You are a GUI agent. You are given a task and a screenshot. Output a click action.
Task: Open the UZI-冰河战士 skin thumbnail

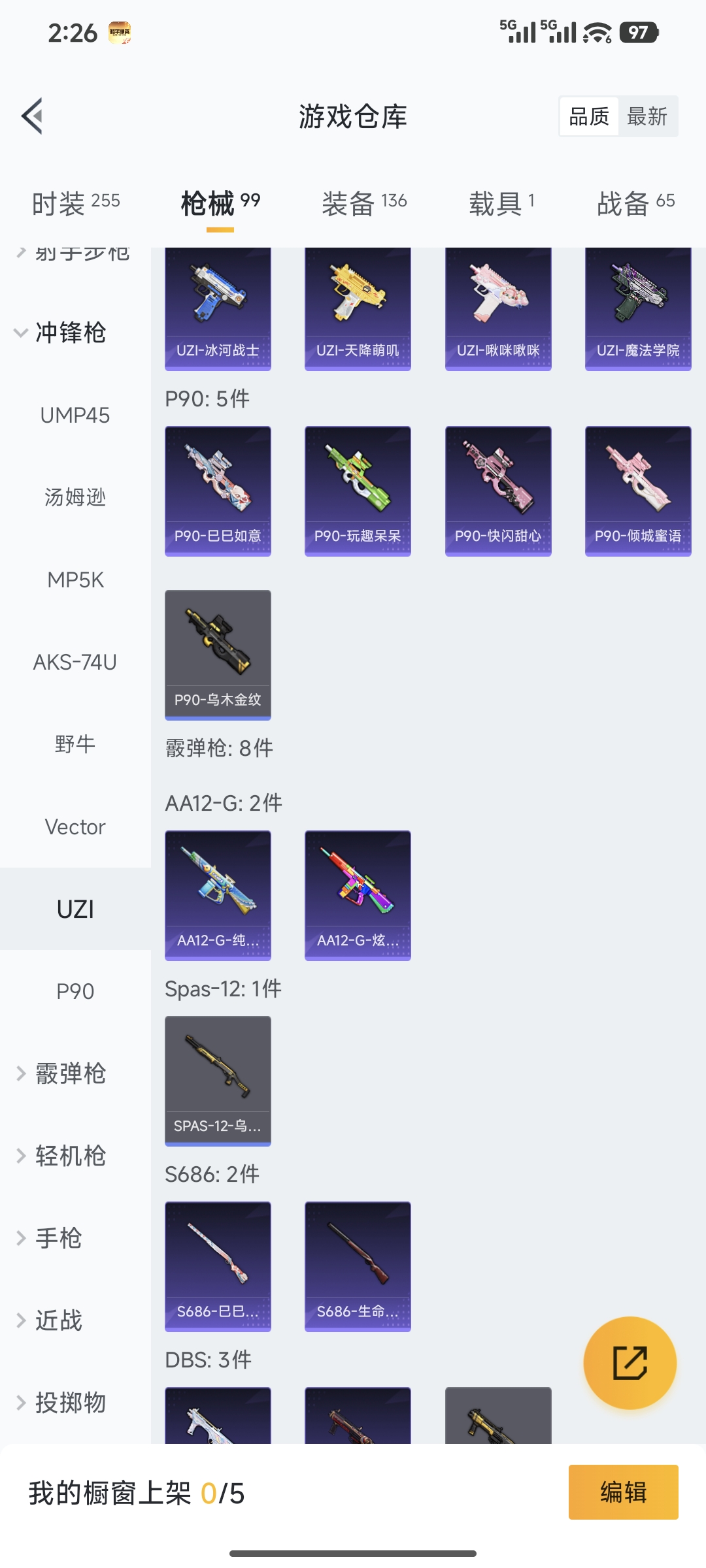click(218, 307)
